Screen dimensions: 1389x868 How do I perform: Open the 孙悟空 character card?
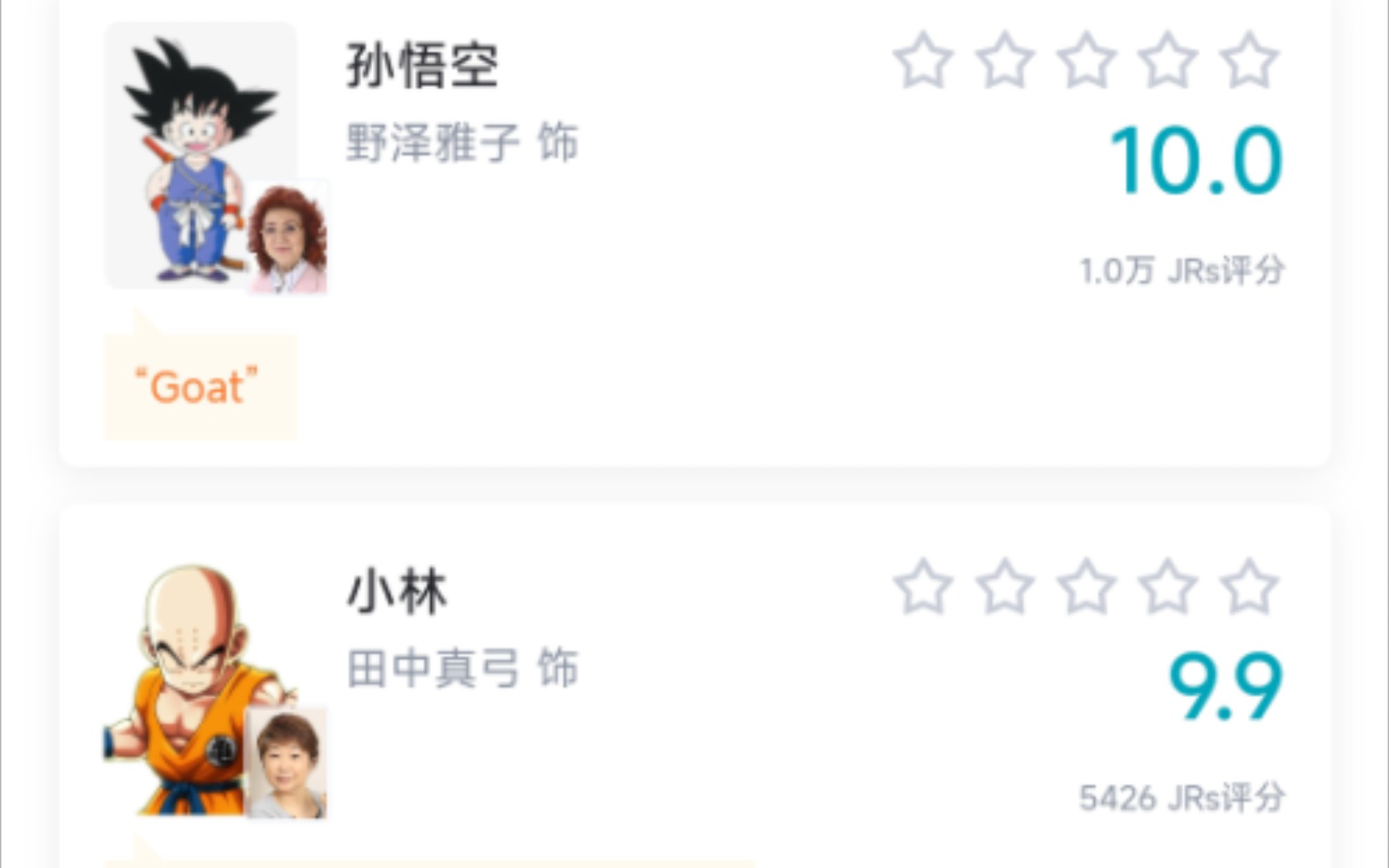421,66
